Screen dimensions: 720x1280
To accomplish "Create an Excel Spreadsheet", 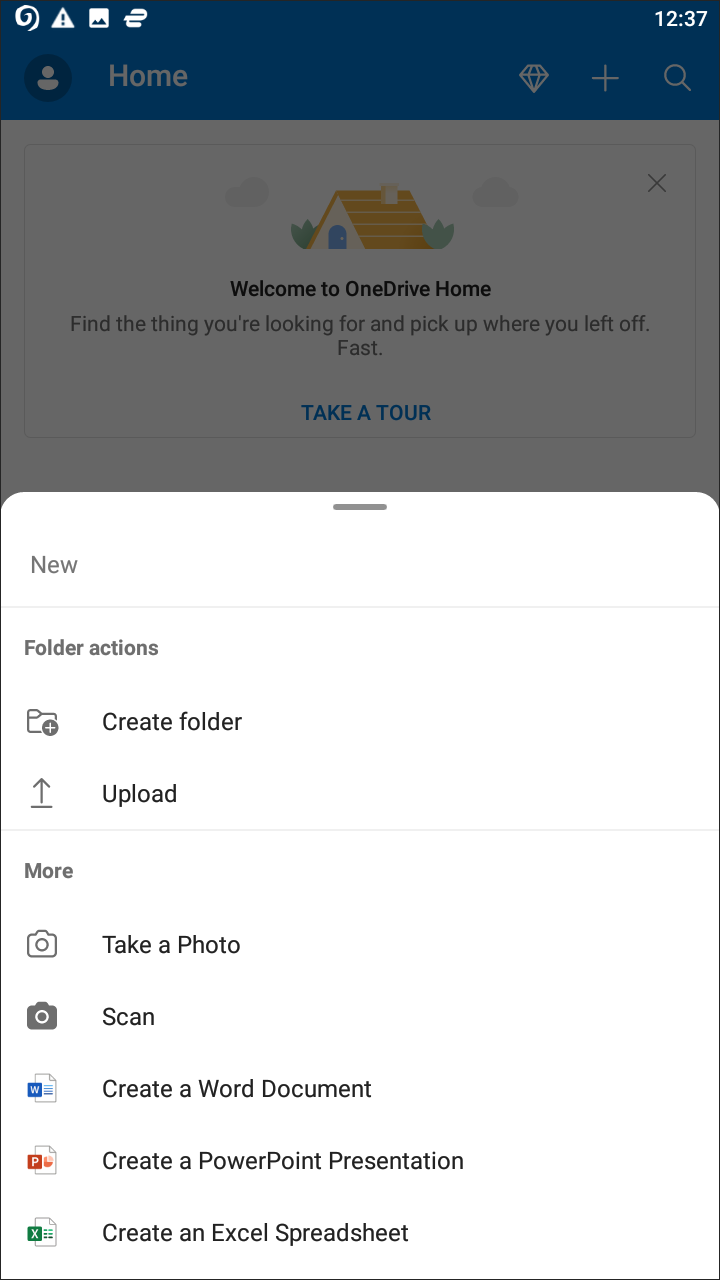I will pos(360,1233).
